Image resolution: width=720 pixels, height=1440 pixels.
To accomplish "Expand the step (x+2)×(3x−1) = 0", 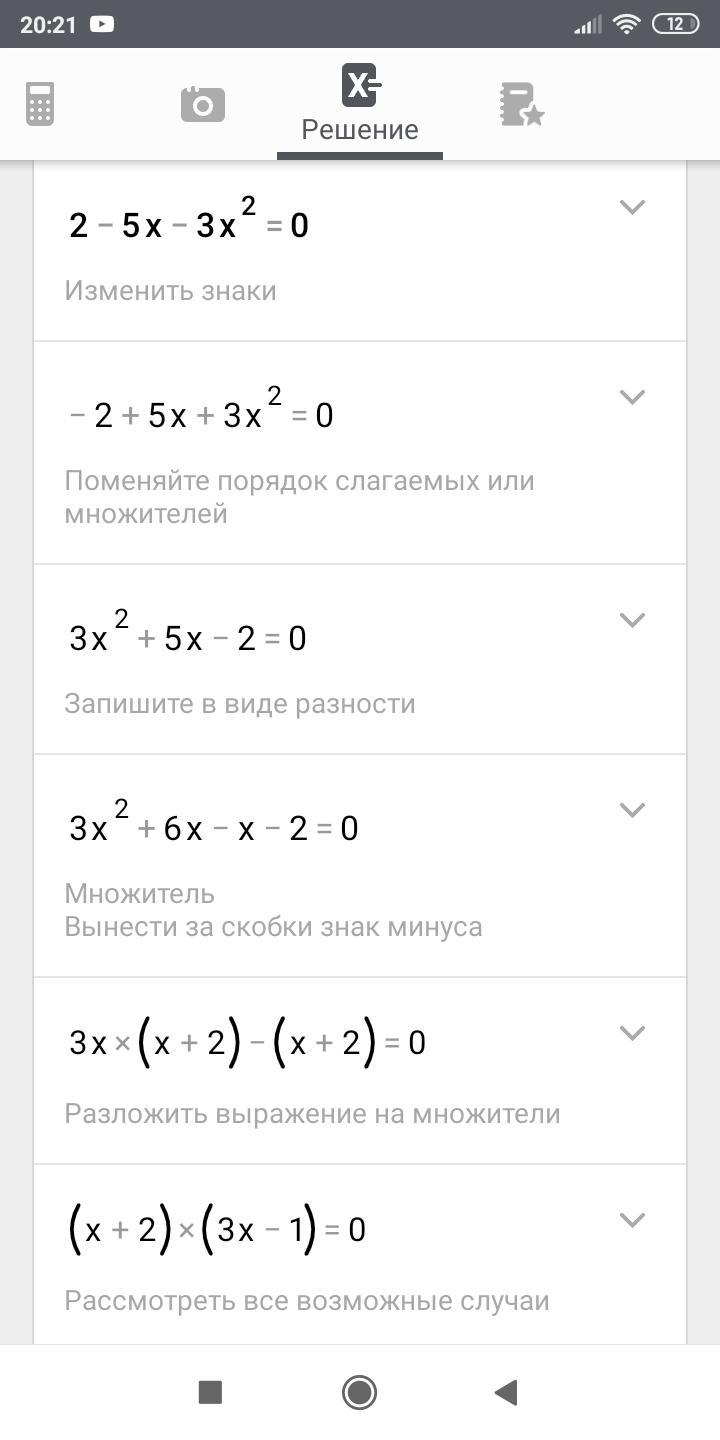I will pos(632,1220).
